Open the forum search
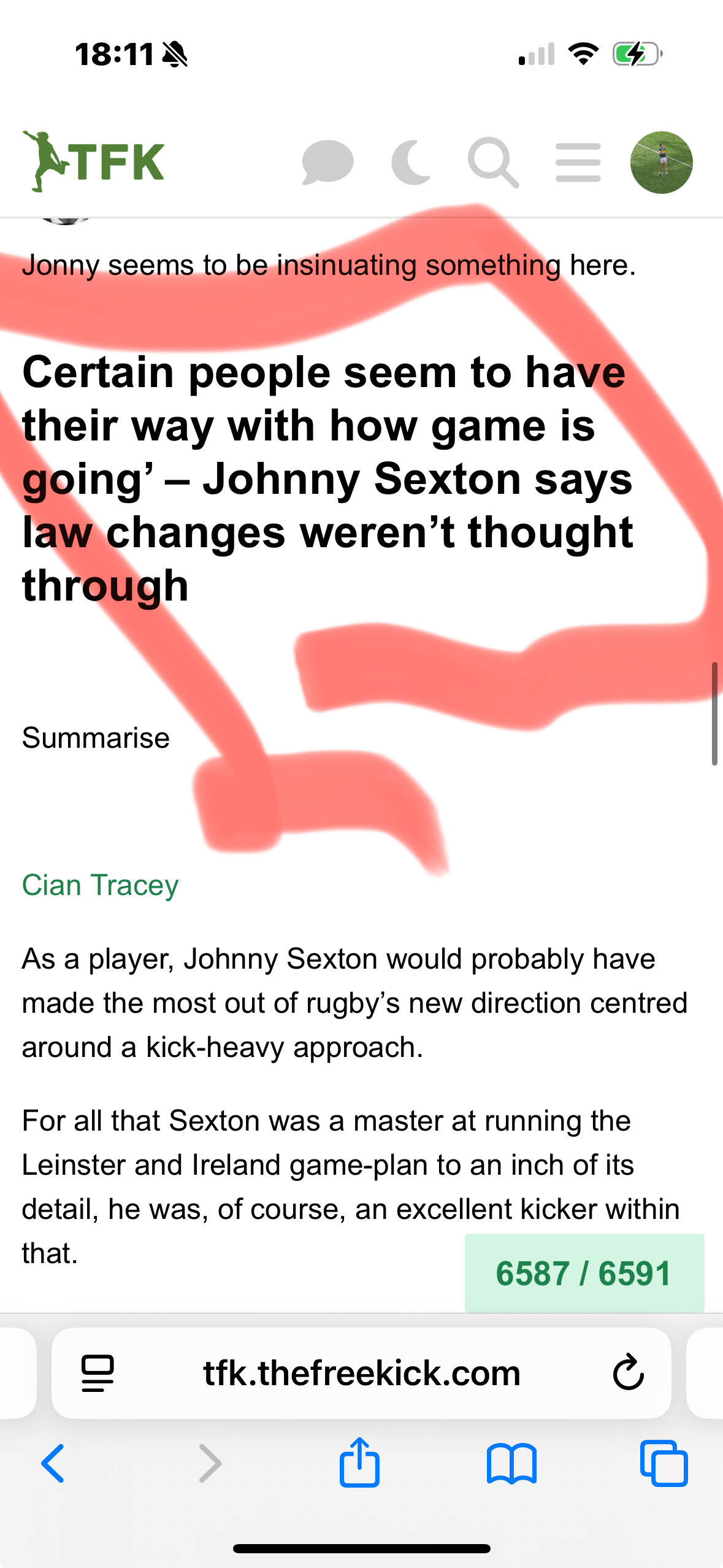 click(493, 163)
